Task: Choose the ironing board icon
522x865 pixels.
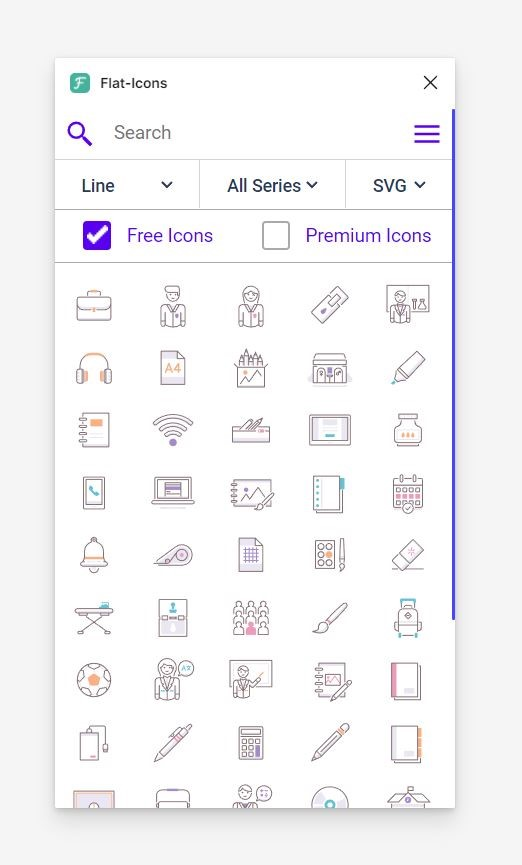Action: pos(94,617)
